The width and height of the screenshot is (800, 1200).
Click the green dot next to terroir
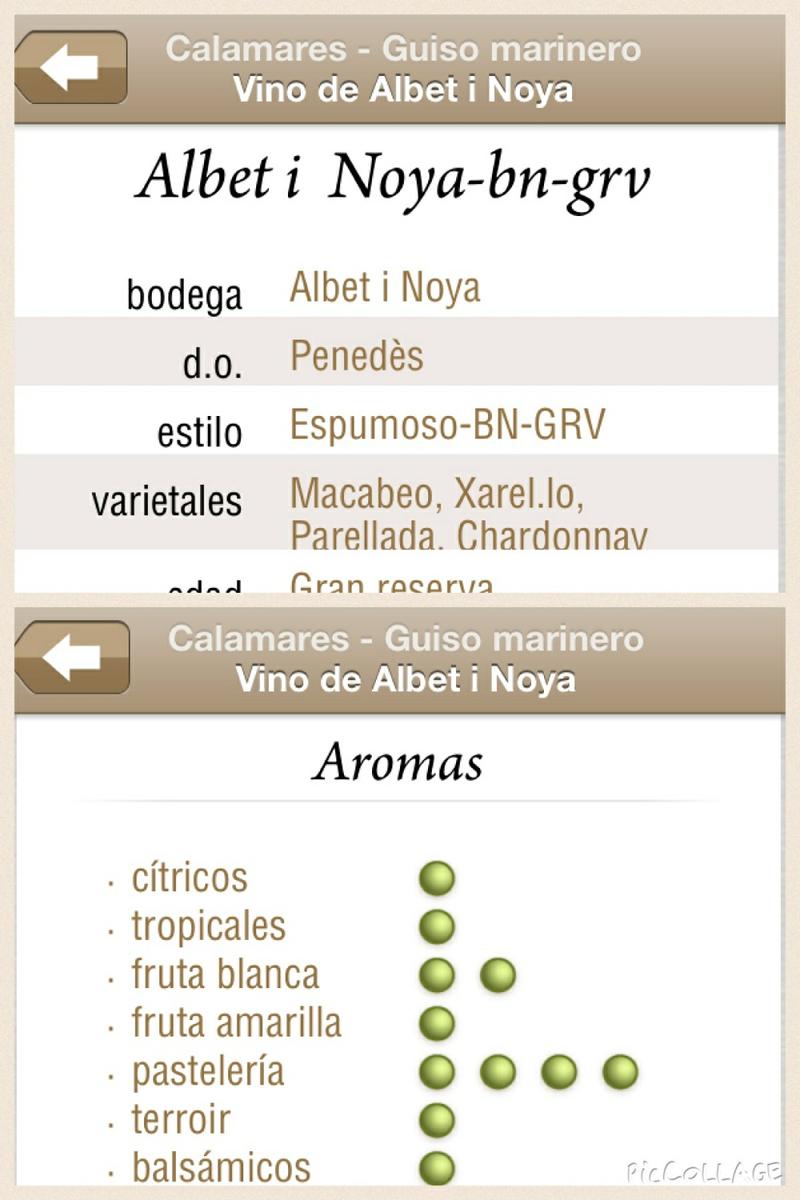click(438, 1118)
